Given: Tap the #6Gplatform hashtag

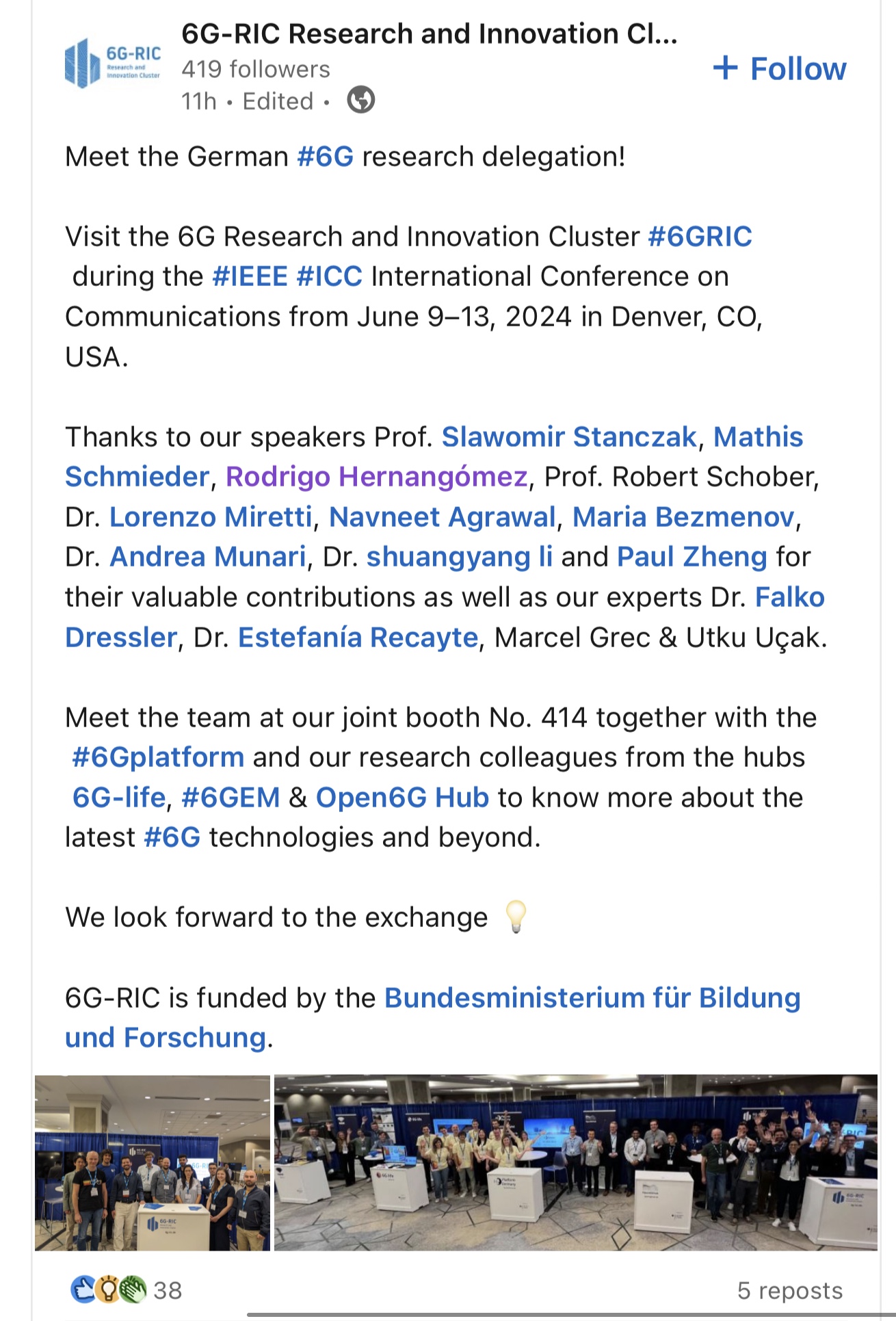Looking at the screenshot, I should [x=158, y=757].
